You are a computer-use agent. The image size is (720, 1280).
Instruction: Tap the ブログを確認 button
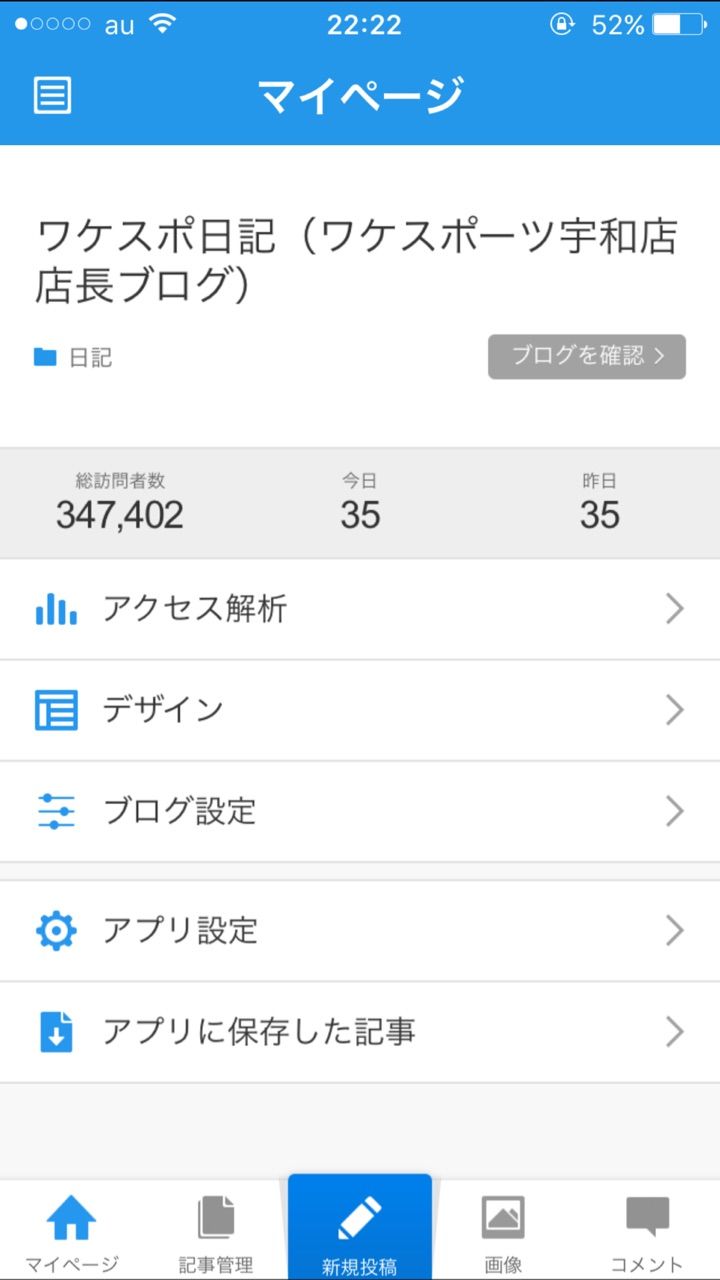(587, 357)
